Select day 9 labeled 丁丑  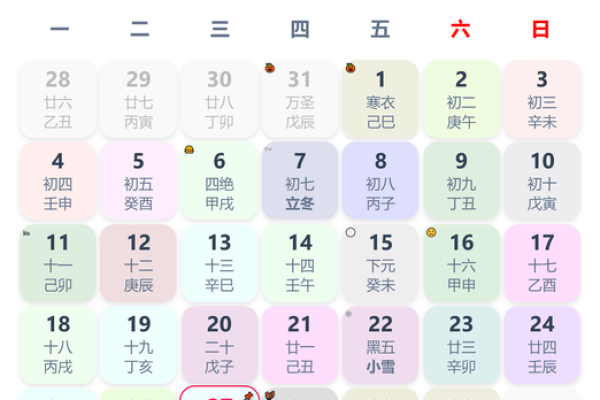click(461, 181)
